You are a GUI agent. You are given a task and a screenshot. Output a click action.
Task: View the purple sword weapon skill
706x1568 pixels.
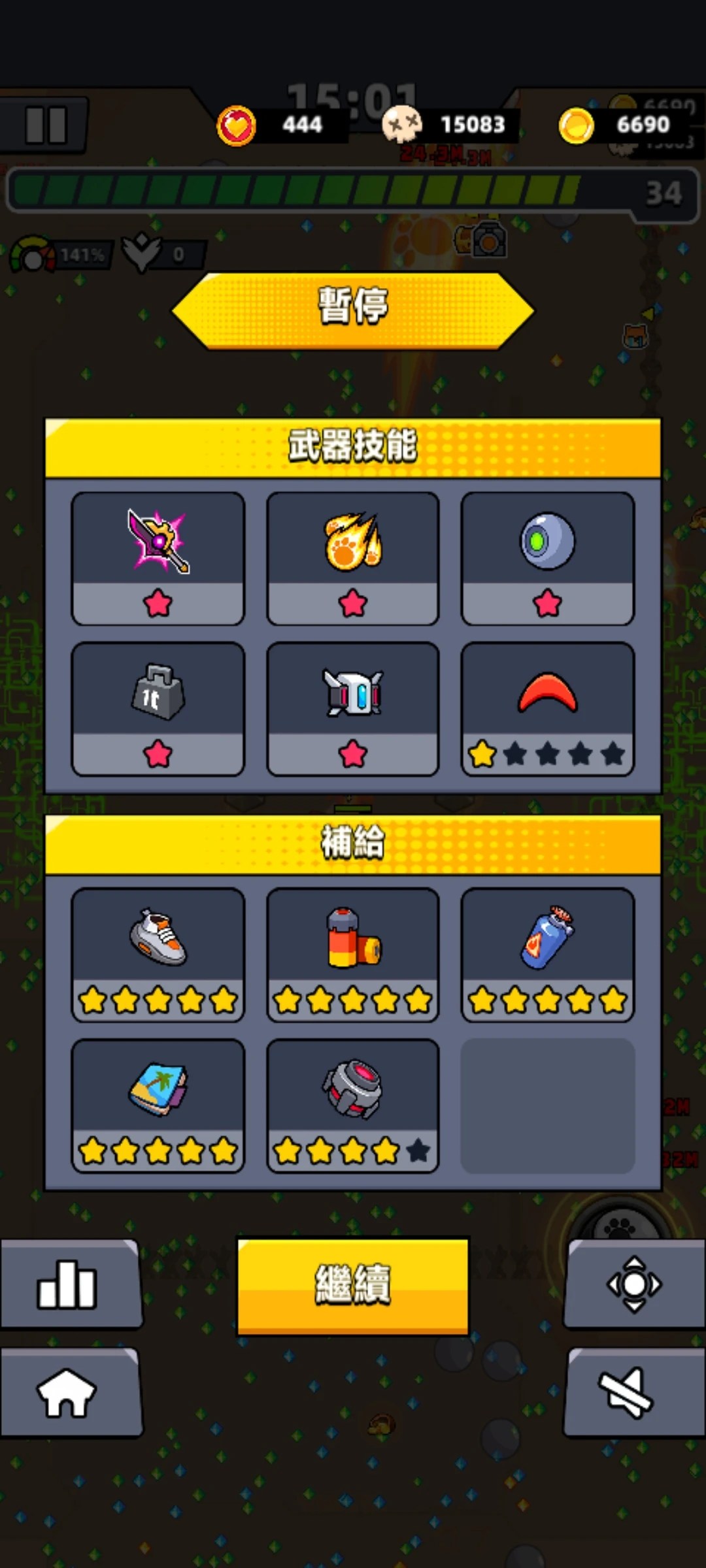(x=158, y=559)
